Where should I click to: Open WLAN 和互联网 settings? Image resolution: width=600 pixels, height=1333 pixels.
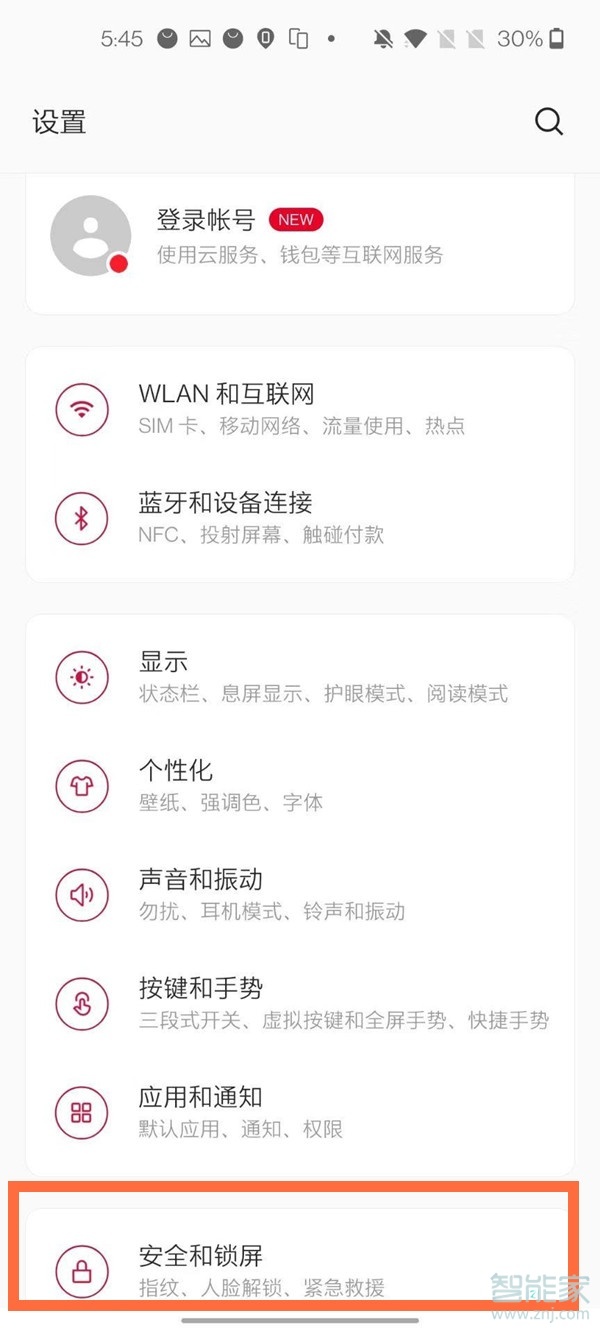click(300, 409)
